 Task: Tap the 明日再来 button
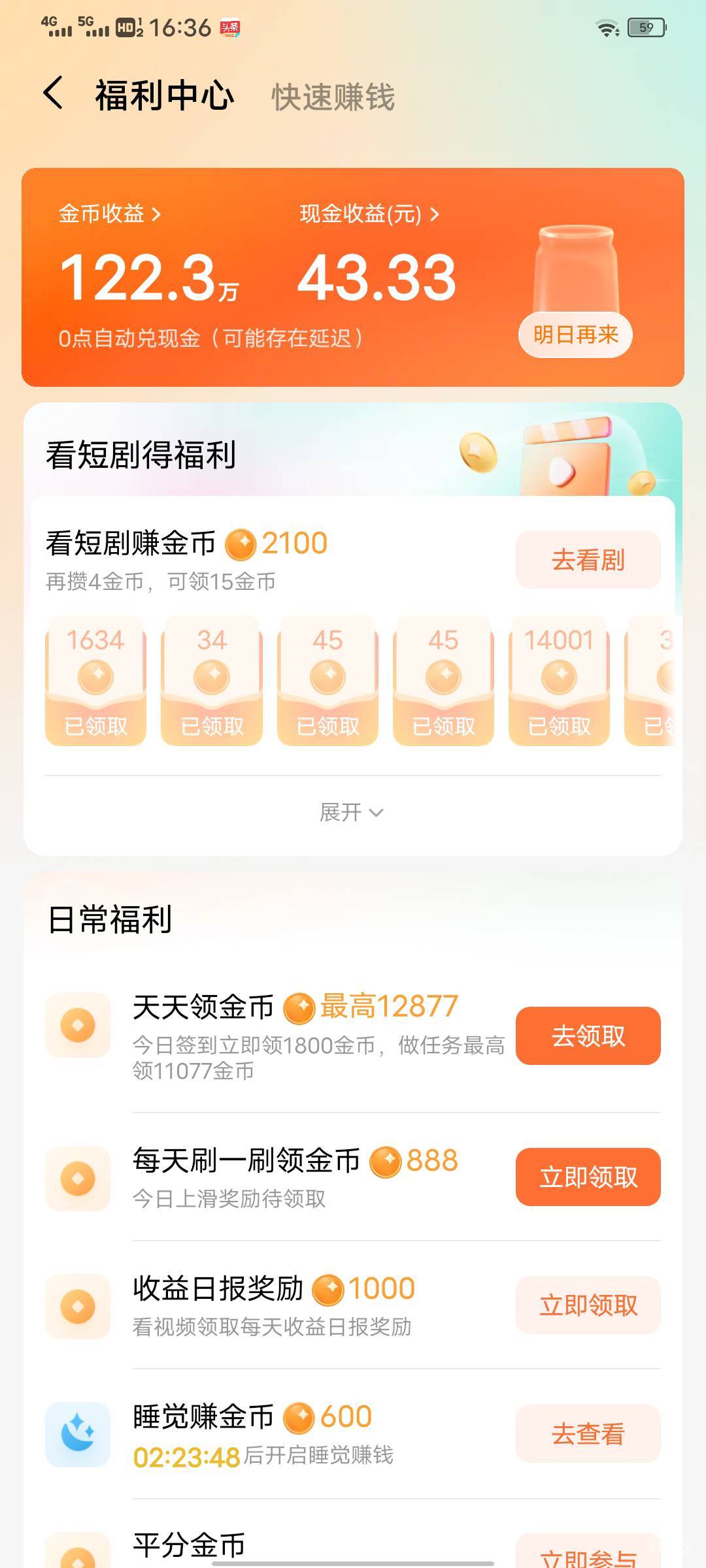coord(575,335)
